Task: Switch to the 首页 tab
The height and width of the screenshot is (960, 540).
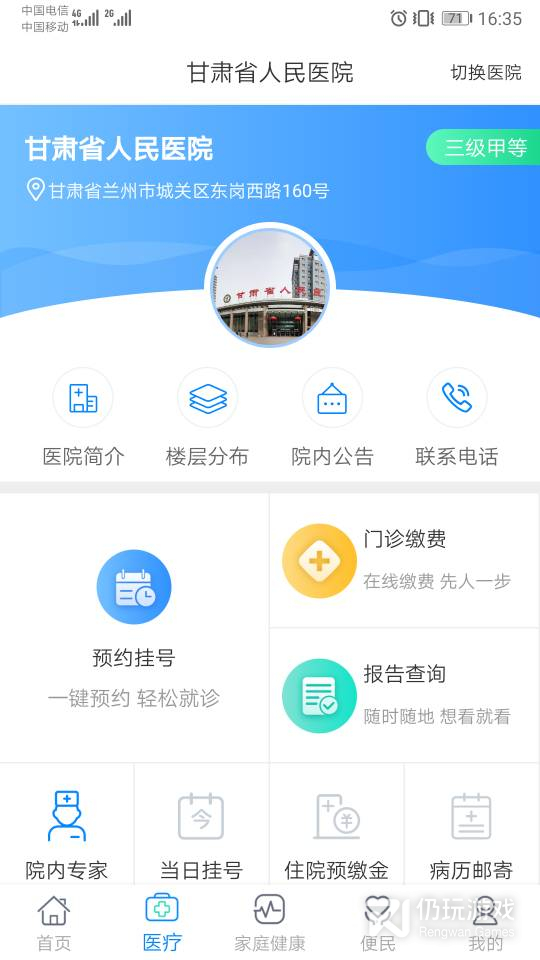Action: coord(54,923)
